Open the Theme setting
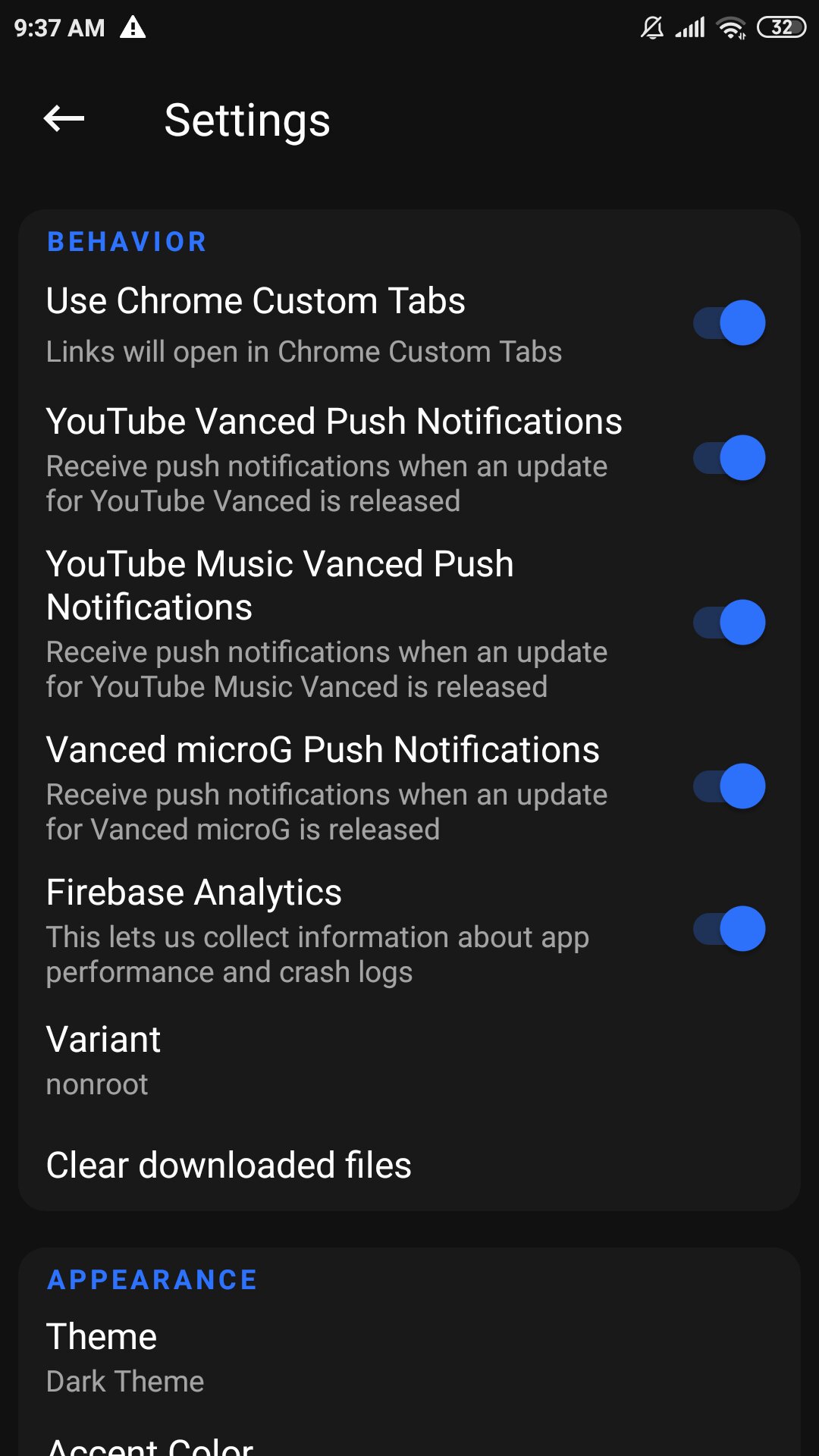Screen dimensions: 819x1456 (x=409, y=1357)
